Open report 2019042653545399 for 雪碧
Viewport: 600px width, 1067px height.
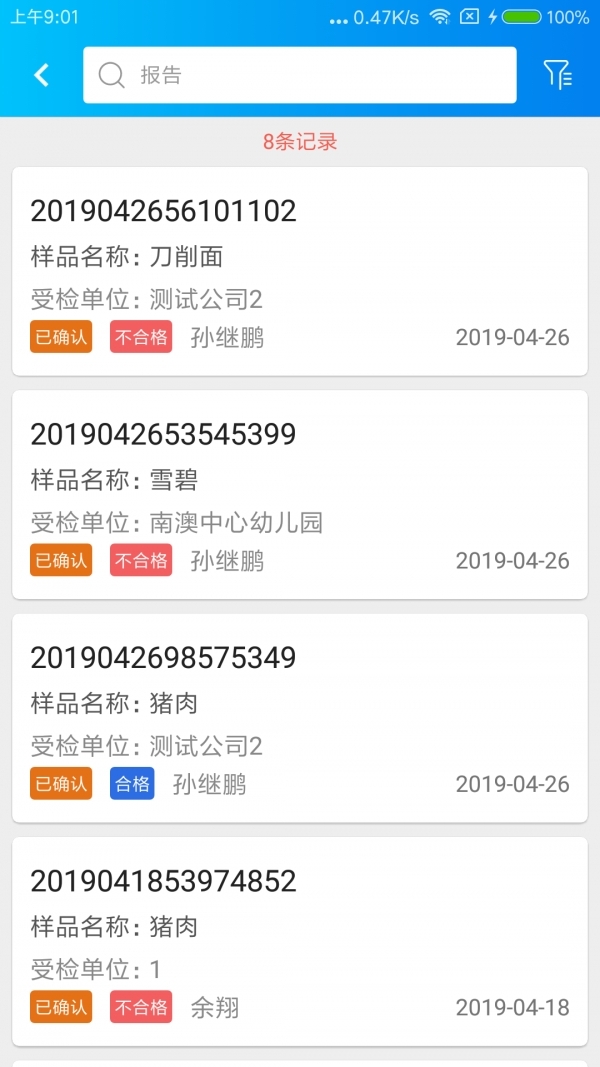pyautogui.click(x=299, y=494)
